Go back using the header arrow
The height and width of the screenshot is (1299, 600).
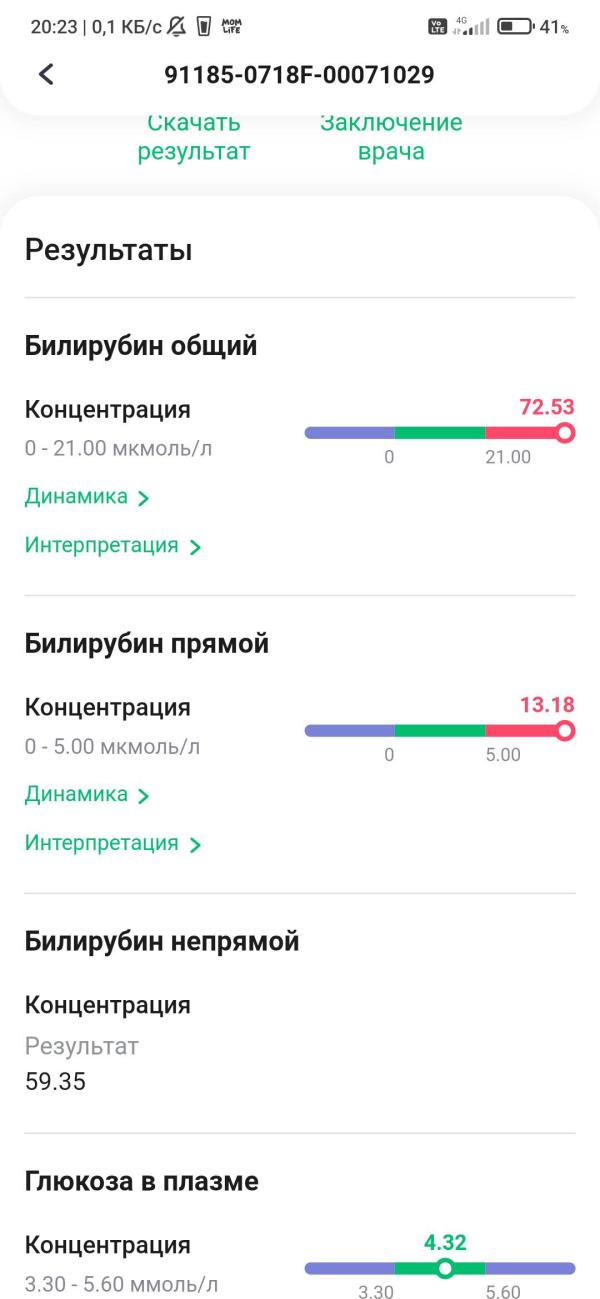(x=45, y=74)
